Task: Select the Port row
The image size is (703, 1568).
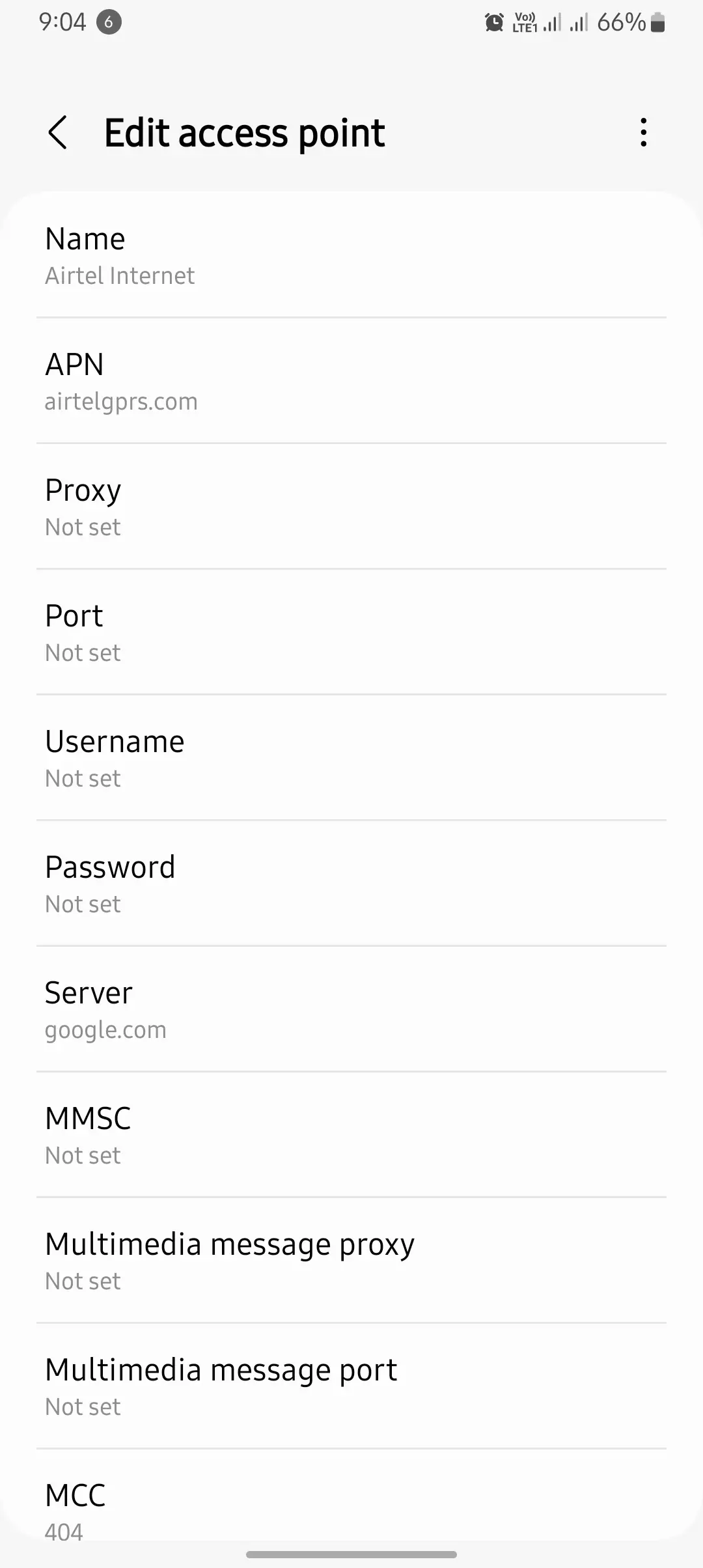Action: pos(351,633)
